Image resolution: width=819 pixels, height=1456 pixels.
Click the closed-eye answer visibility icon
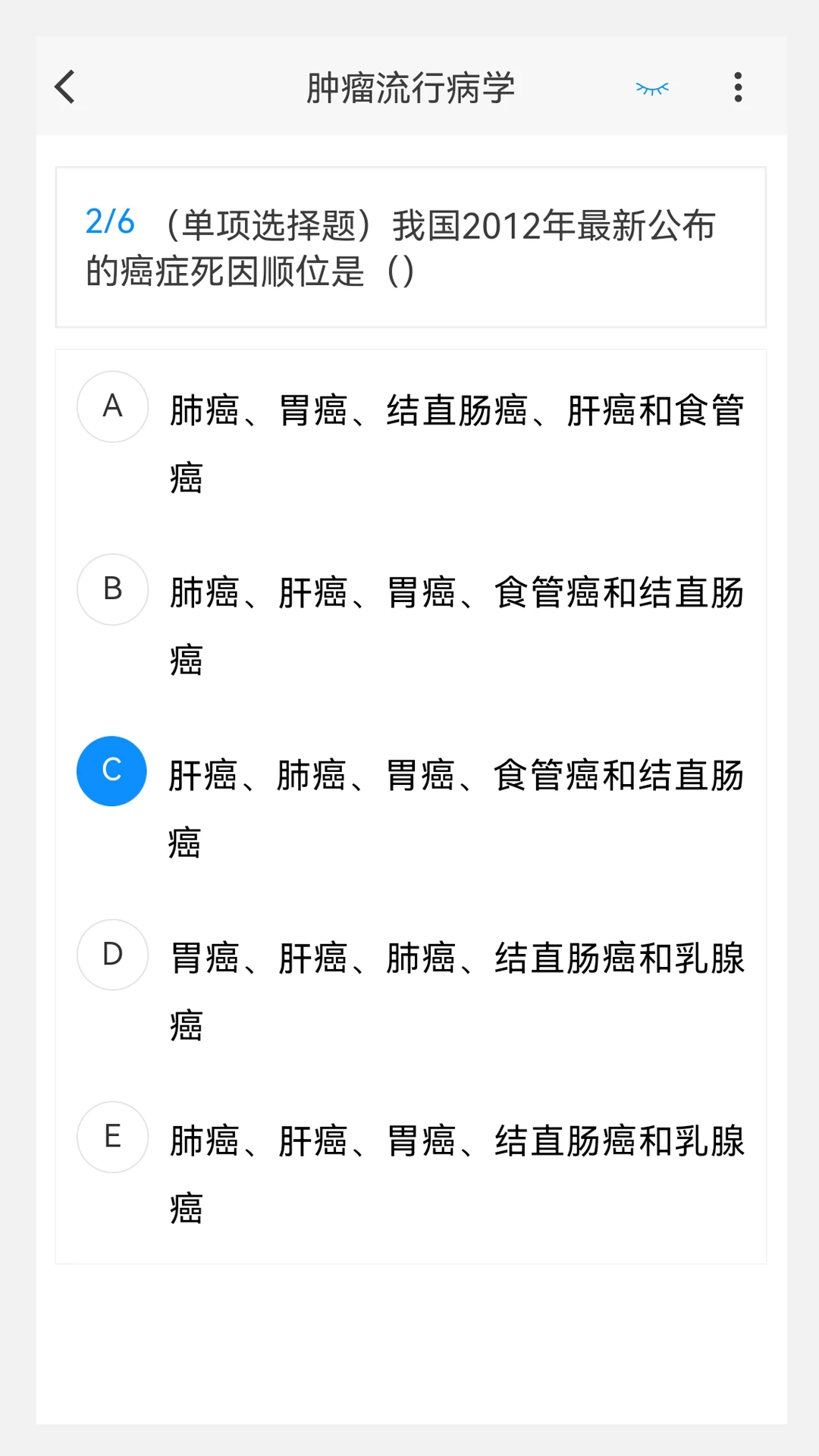click(x=651, y=87)
